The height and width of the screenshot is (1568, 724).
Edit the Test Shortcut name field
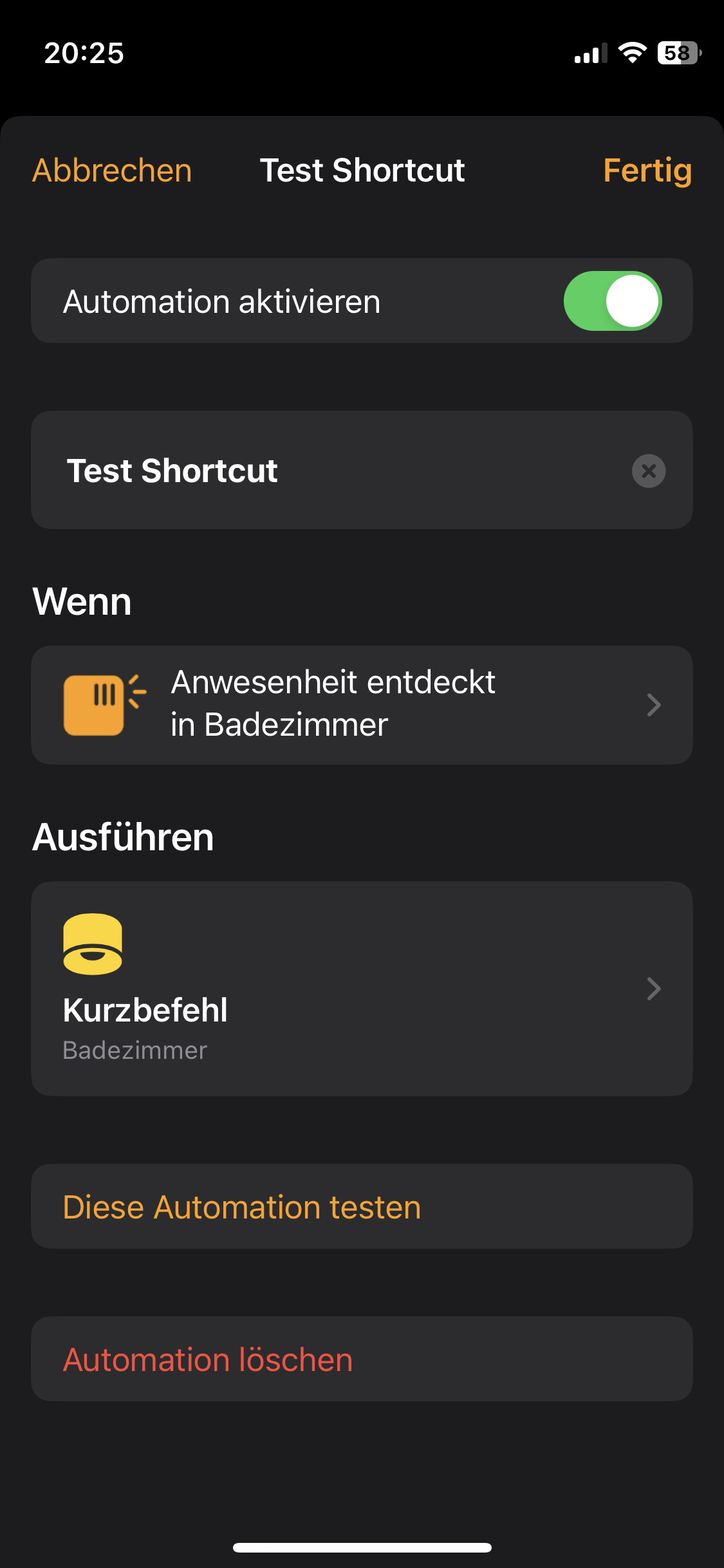(322, 471)
